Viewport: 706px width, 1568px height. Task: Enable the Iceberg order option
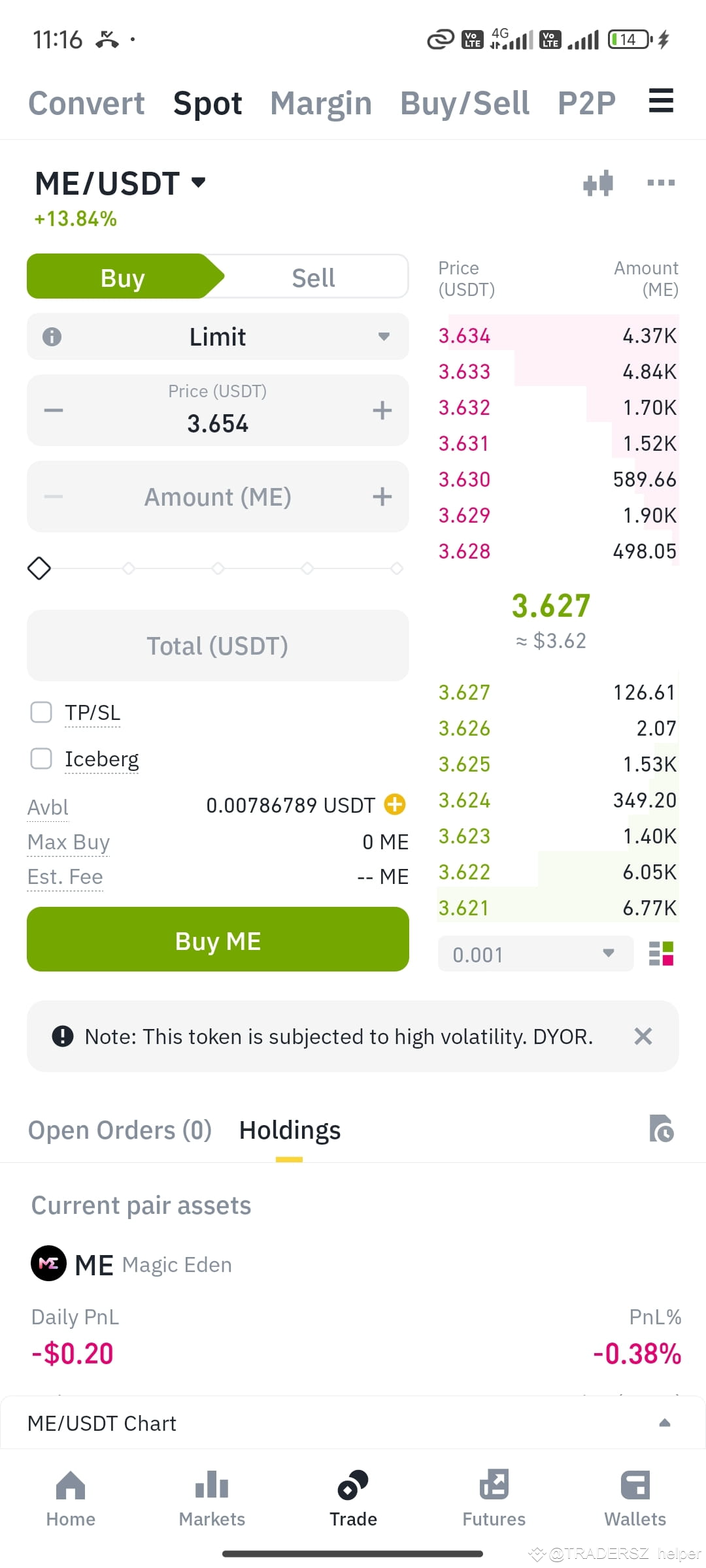pos(41,759)
